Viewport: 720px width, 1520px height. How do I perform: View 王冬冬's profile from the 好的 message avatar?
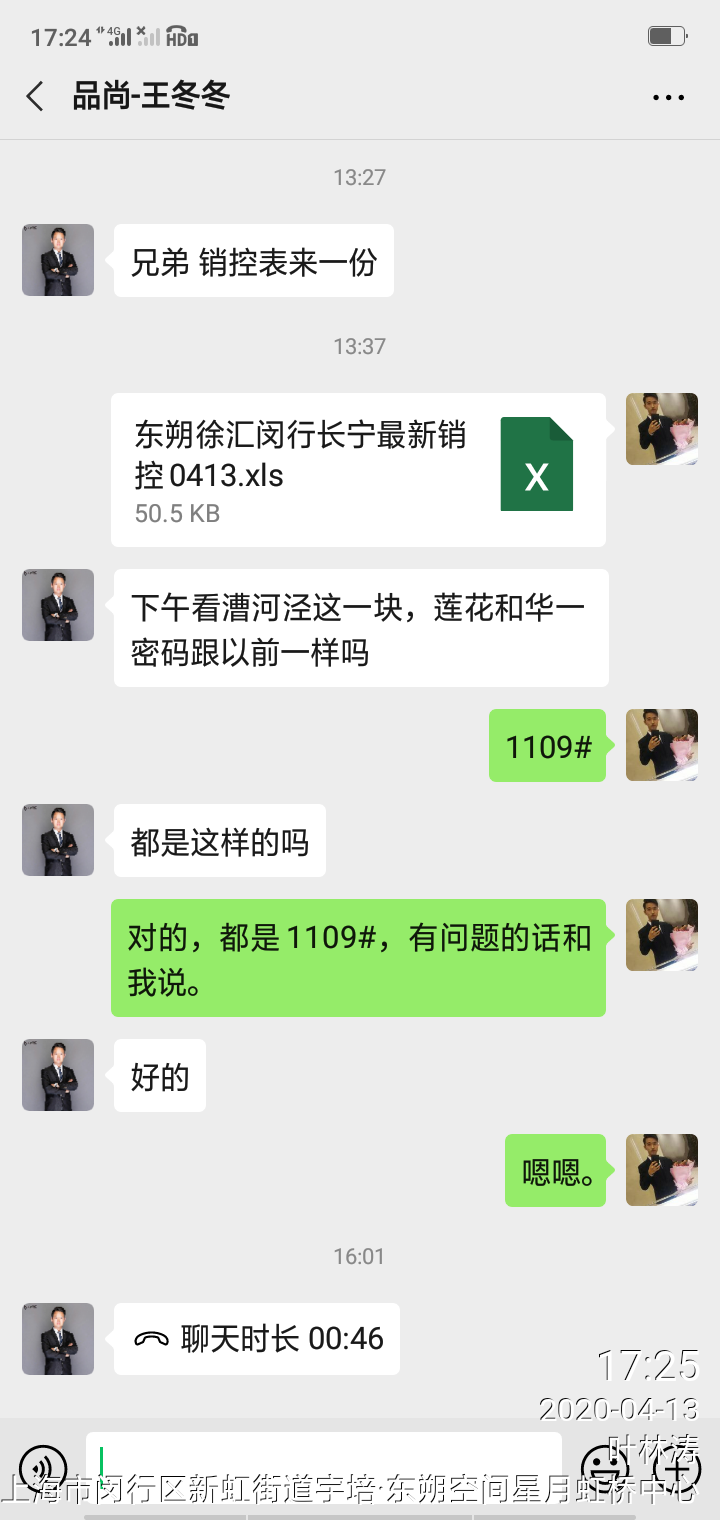tap(58, 1075)
